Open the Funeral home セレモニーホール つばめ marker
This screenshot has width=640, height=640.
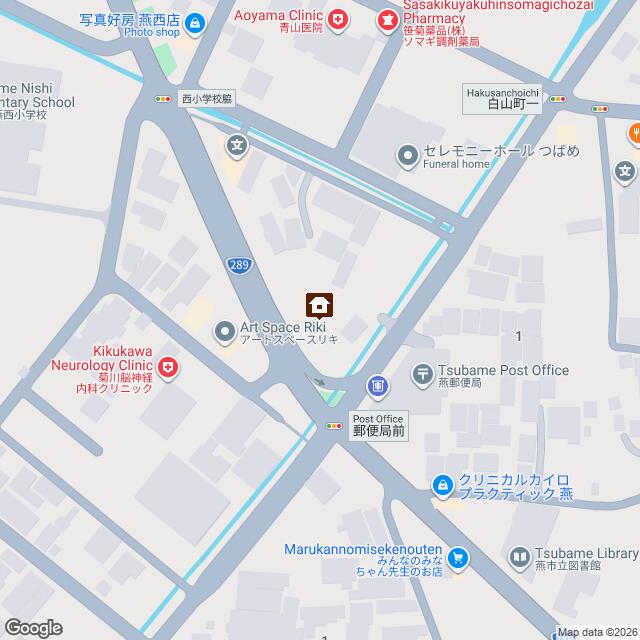[x=408, y=156]
